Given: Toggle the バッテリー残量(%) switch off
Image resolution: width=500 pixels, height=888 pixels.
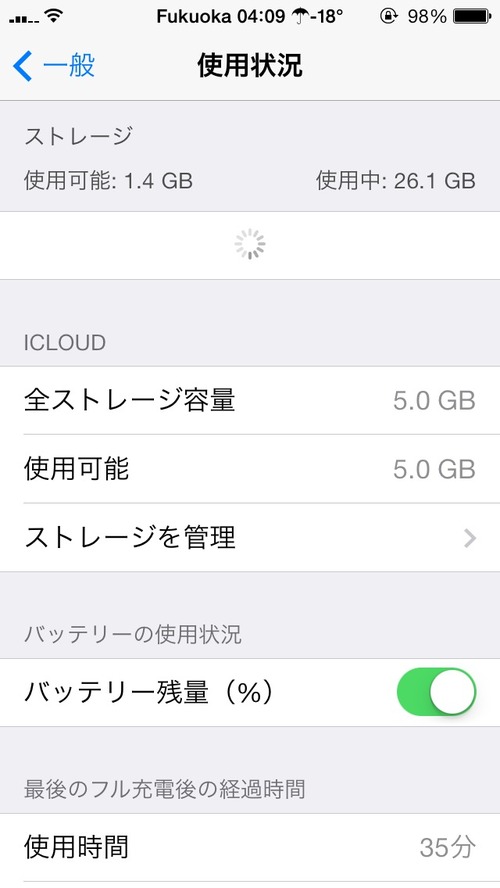Looking at the screenshot, I should pos(436,692).
